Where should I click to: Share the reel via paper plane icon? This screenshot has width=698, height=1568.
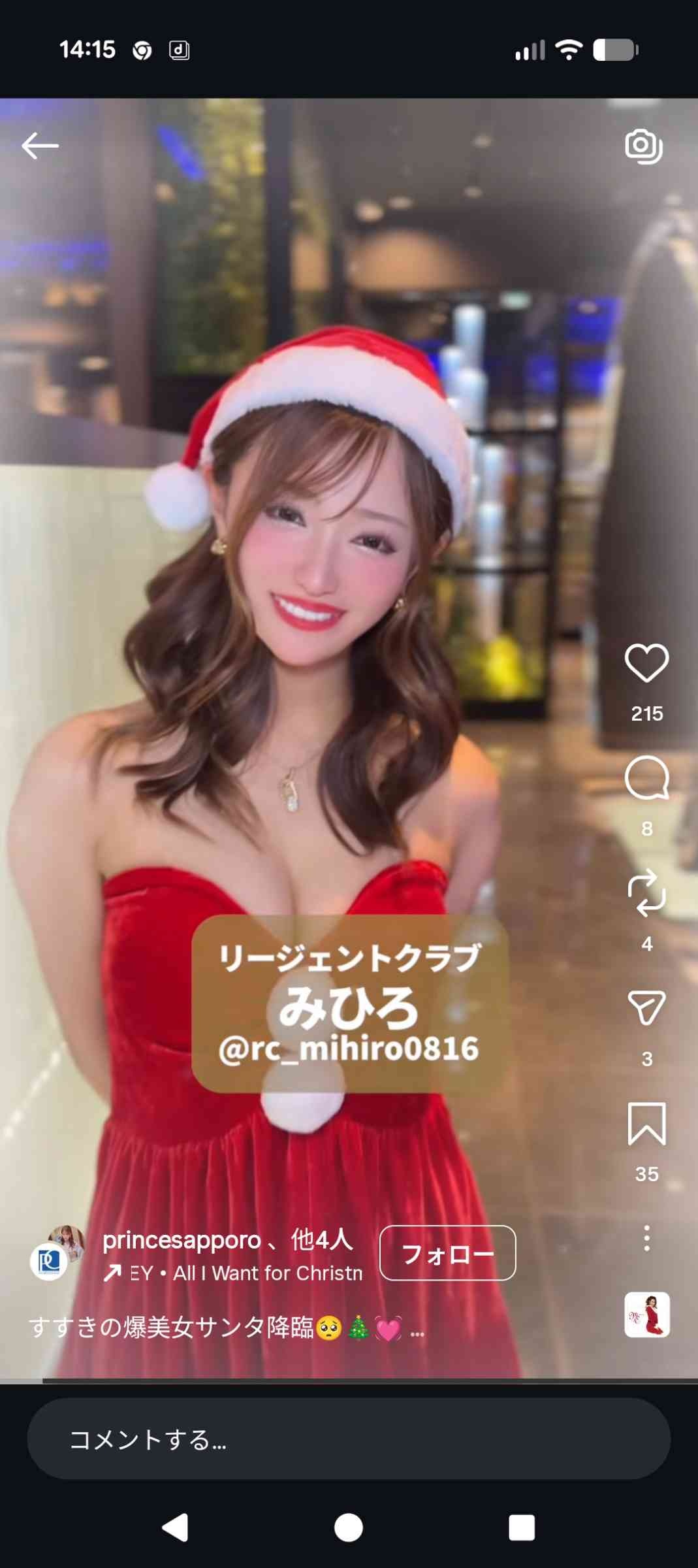tap(646, 1007)
